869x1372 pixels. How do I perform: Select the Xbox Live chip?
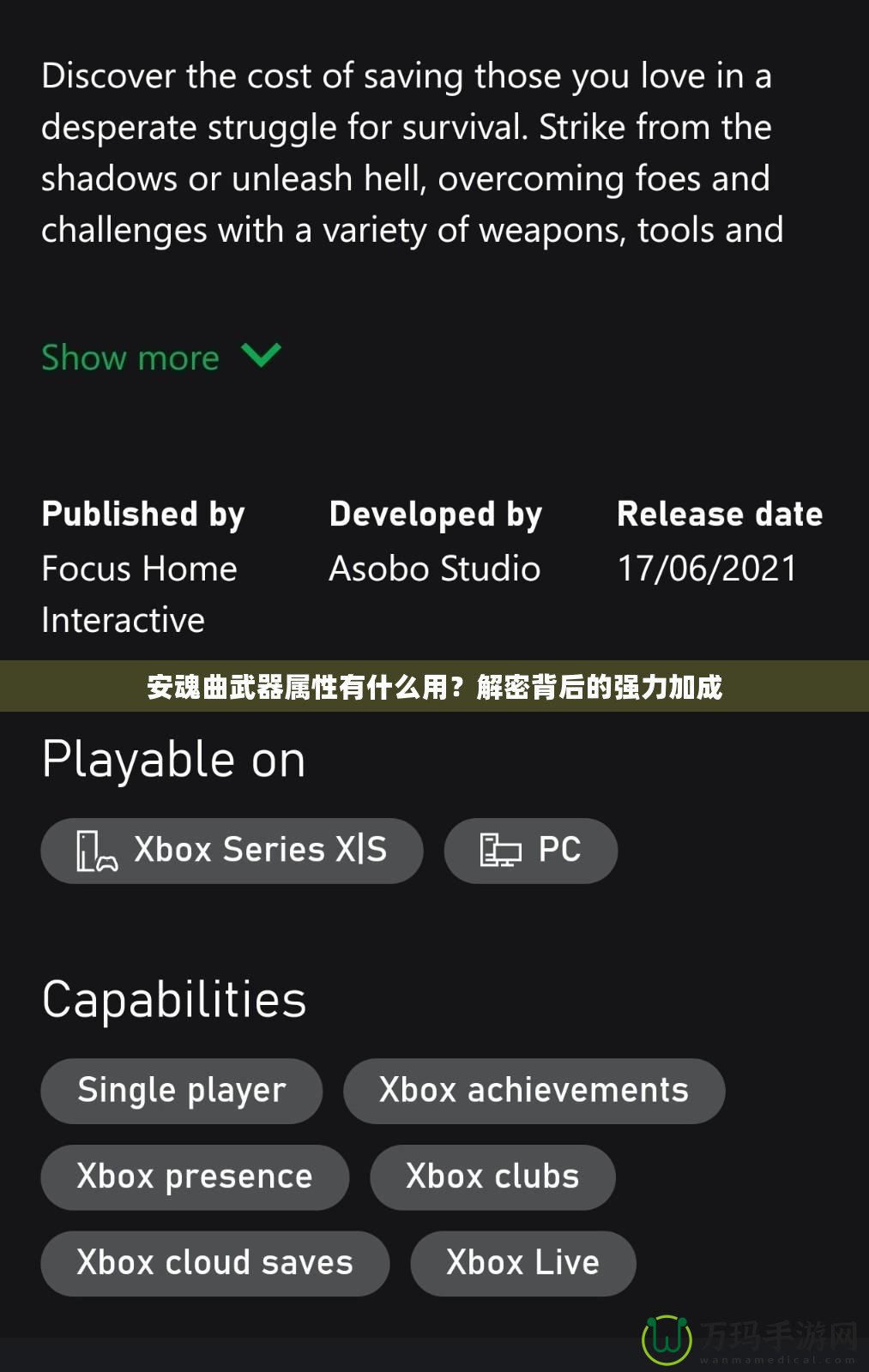pyautogui.click(x=522, y=1263)
